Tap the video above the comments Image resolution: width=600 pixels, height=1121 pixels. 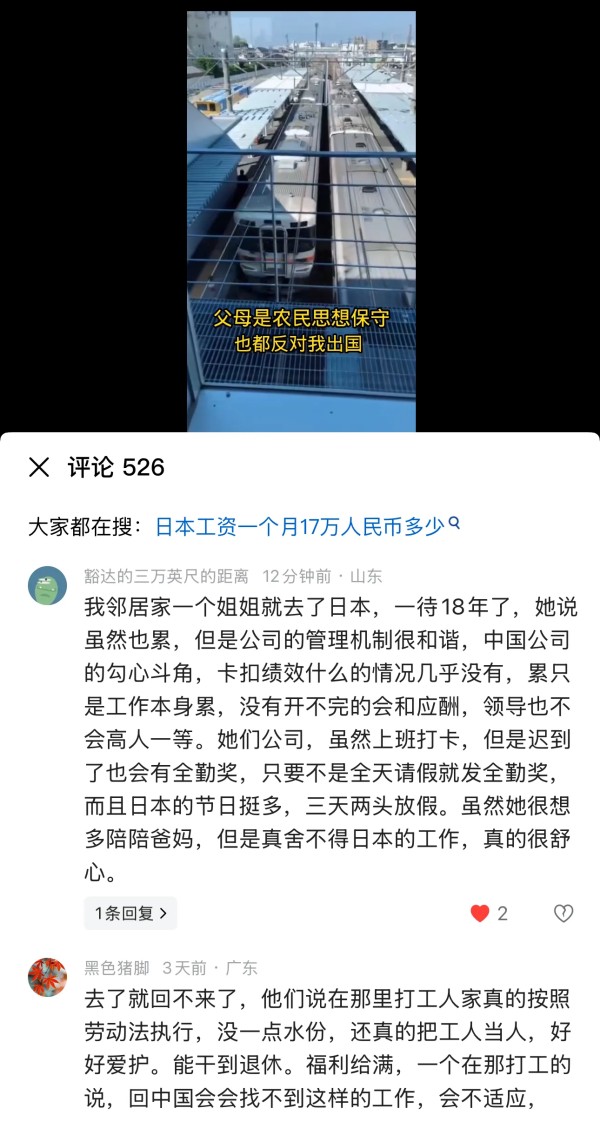click(301, 220)
